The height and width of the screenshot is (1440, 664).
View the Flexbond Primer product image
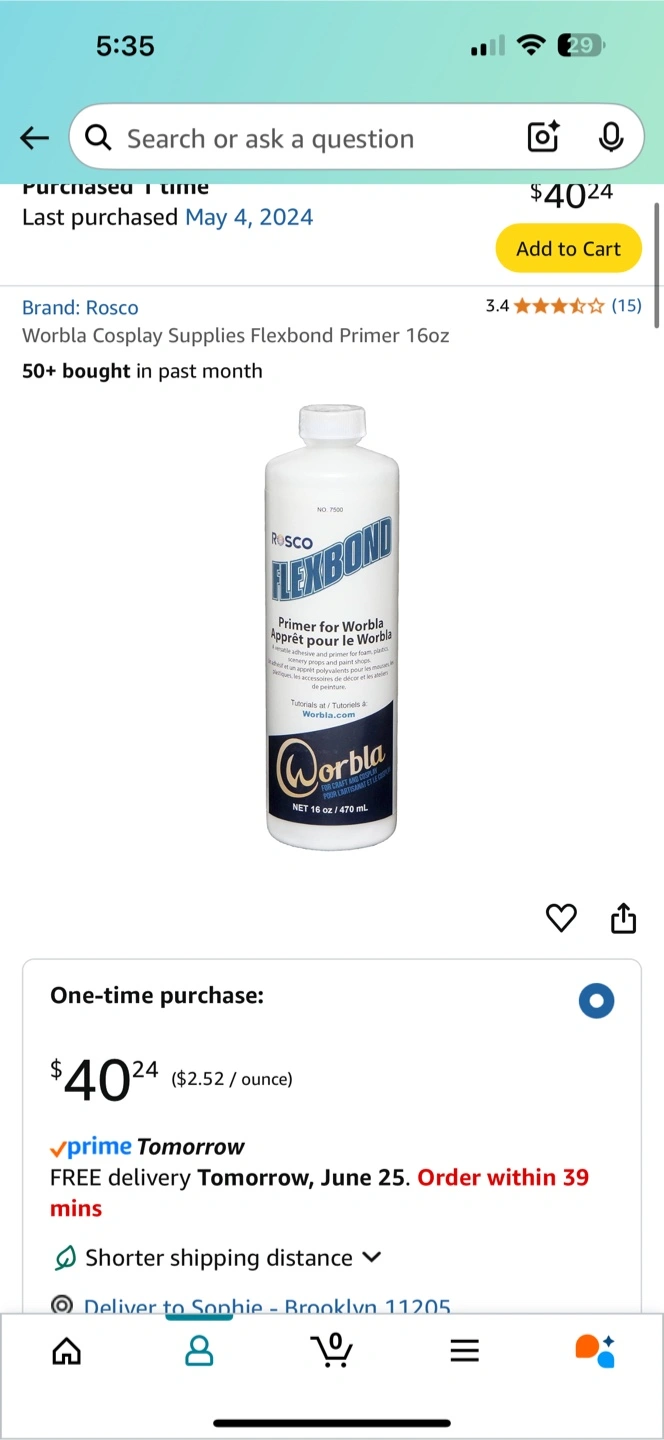(x=331, y=627)
